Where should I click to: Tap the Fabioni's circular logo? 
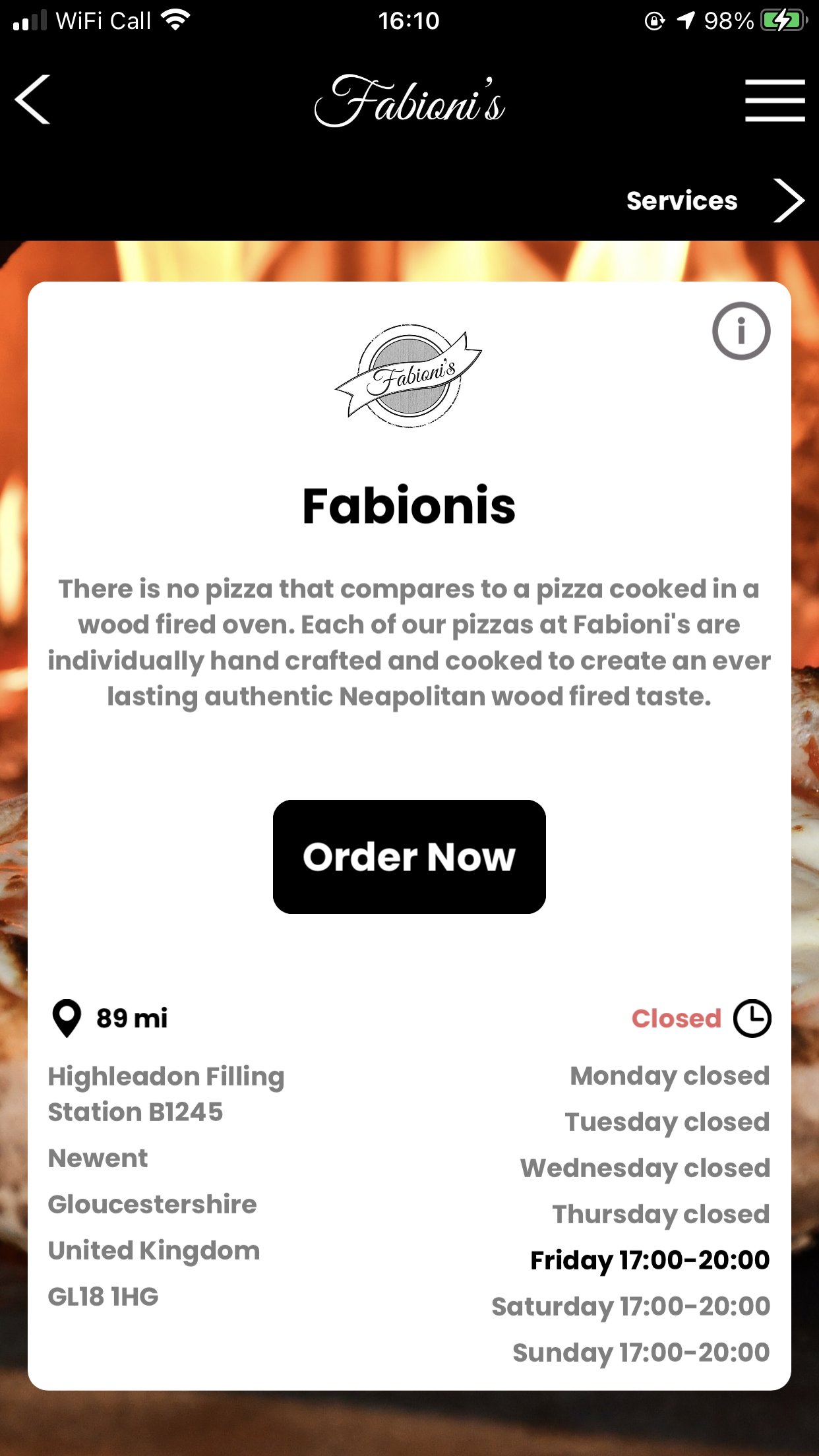409,375
